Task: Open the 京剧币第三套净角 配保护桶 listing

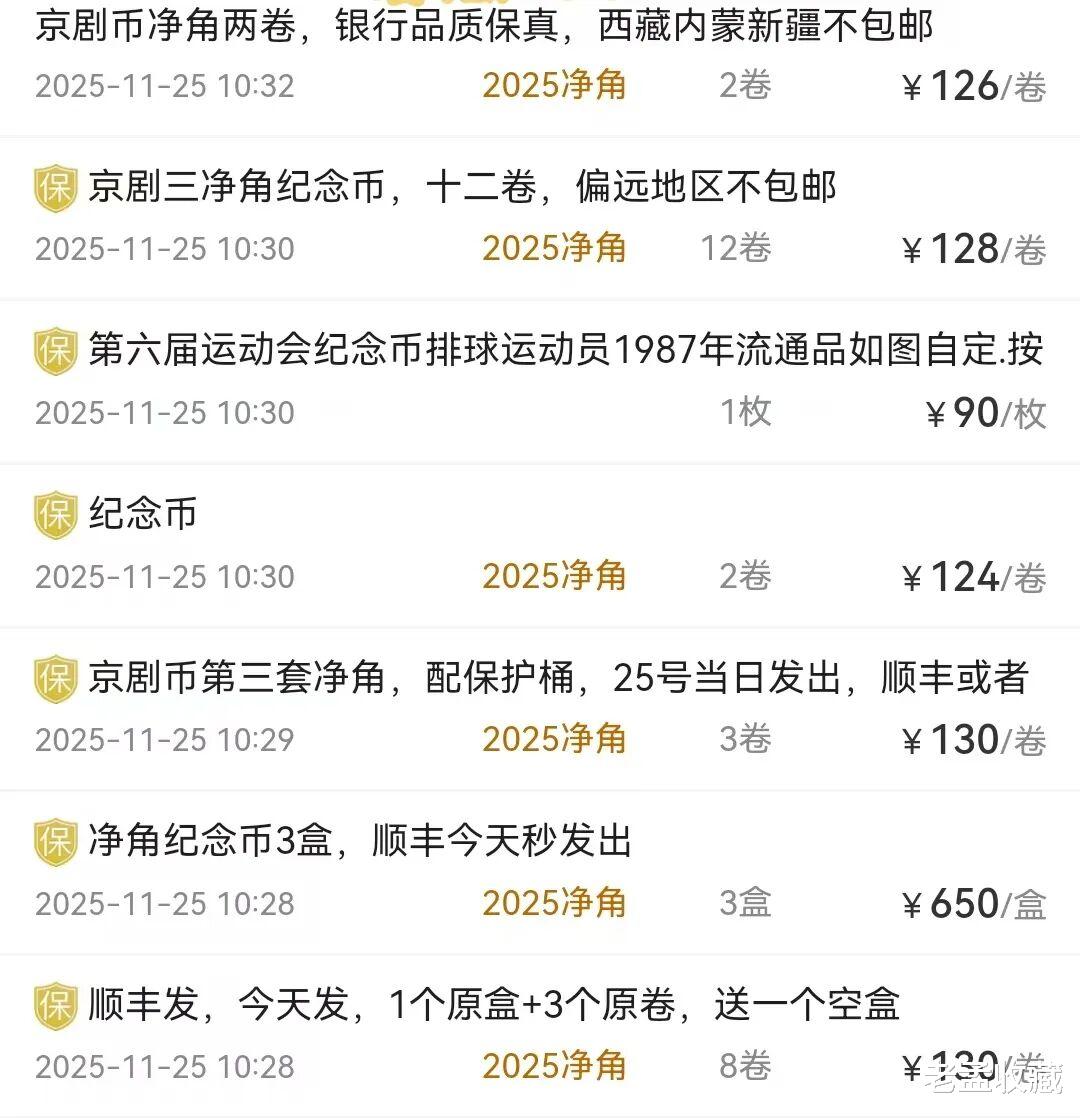Action: tap(557, 678)
